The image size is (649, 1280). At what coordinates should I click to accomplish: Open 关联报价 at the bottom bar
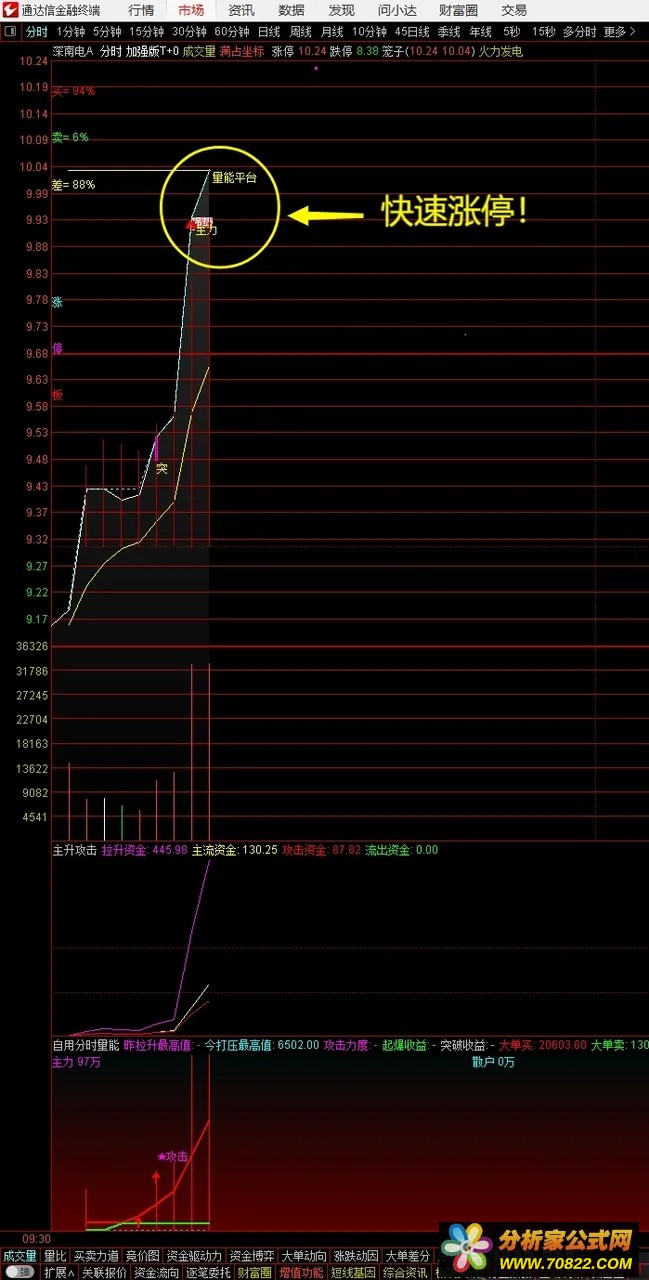click(x=104, y=1273)
